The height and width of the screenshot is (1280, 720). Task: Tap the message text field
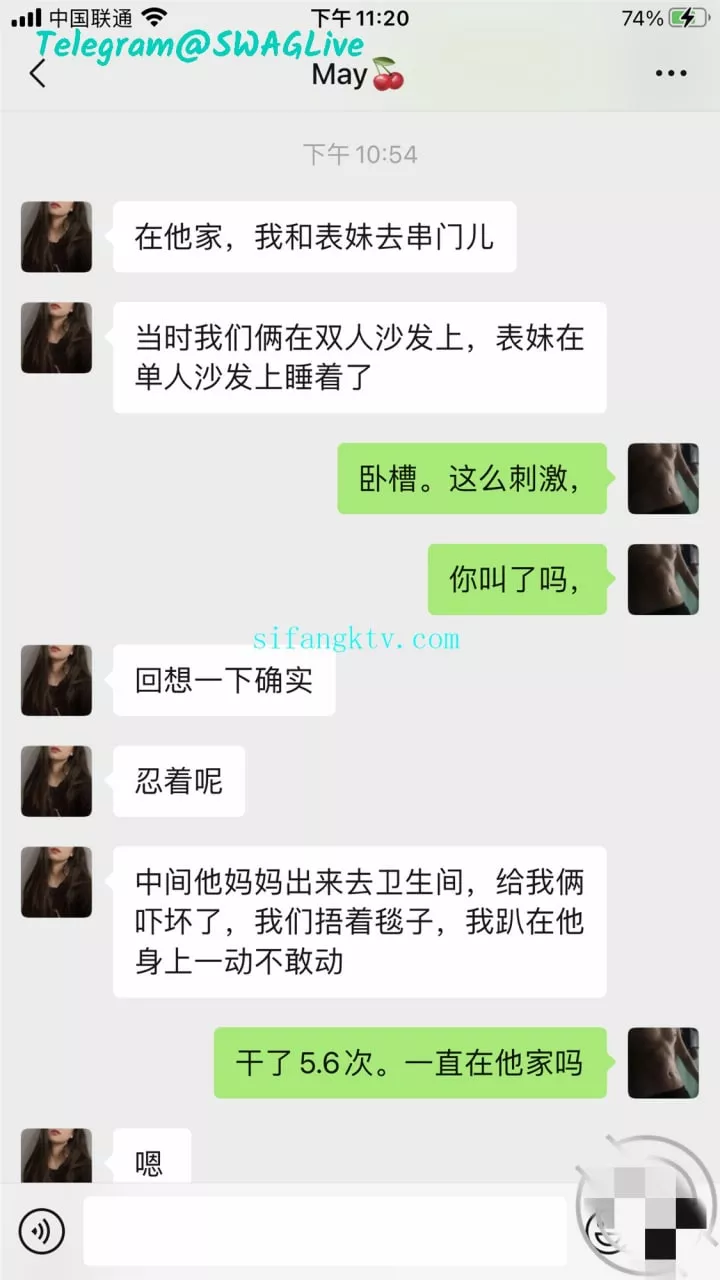[x=324, y=1231]
